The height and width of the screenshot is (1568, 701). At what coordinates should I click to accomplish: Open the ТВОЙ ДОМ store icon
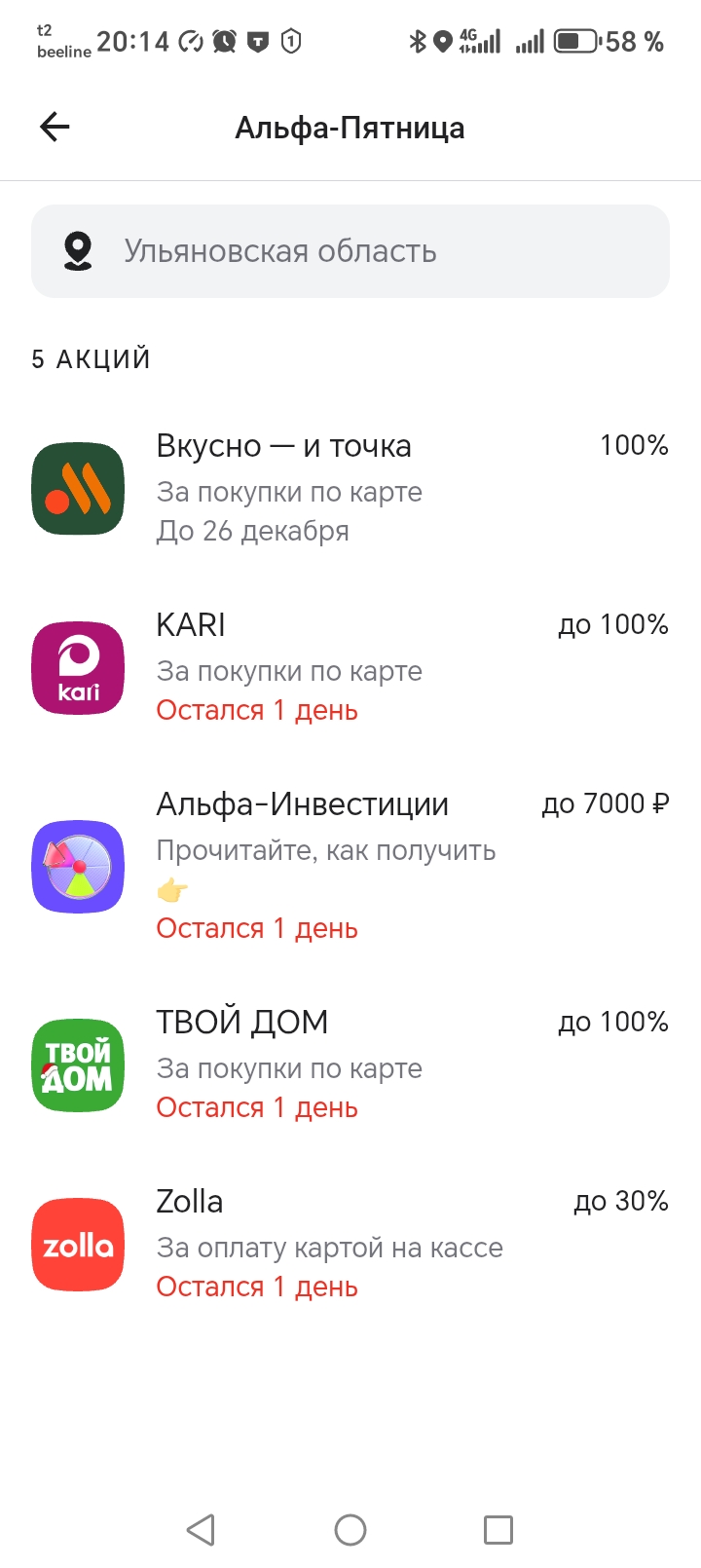point(78,1064)
